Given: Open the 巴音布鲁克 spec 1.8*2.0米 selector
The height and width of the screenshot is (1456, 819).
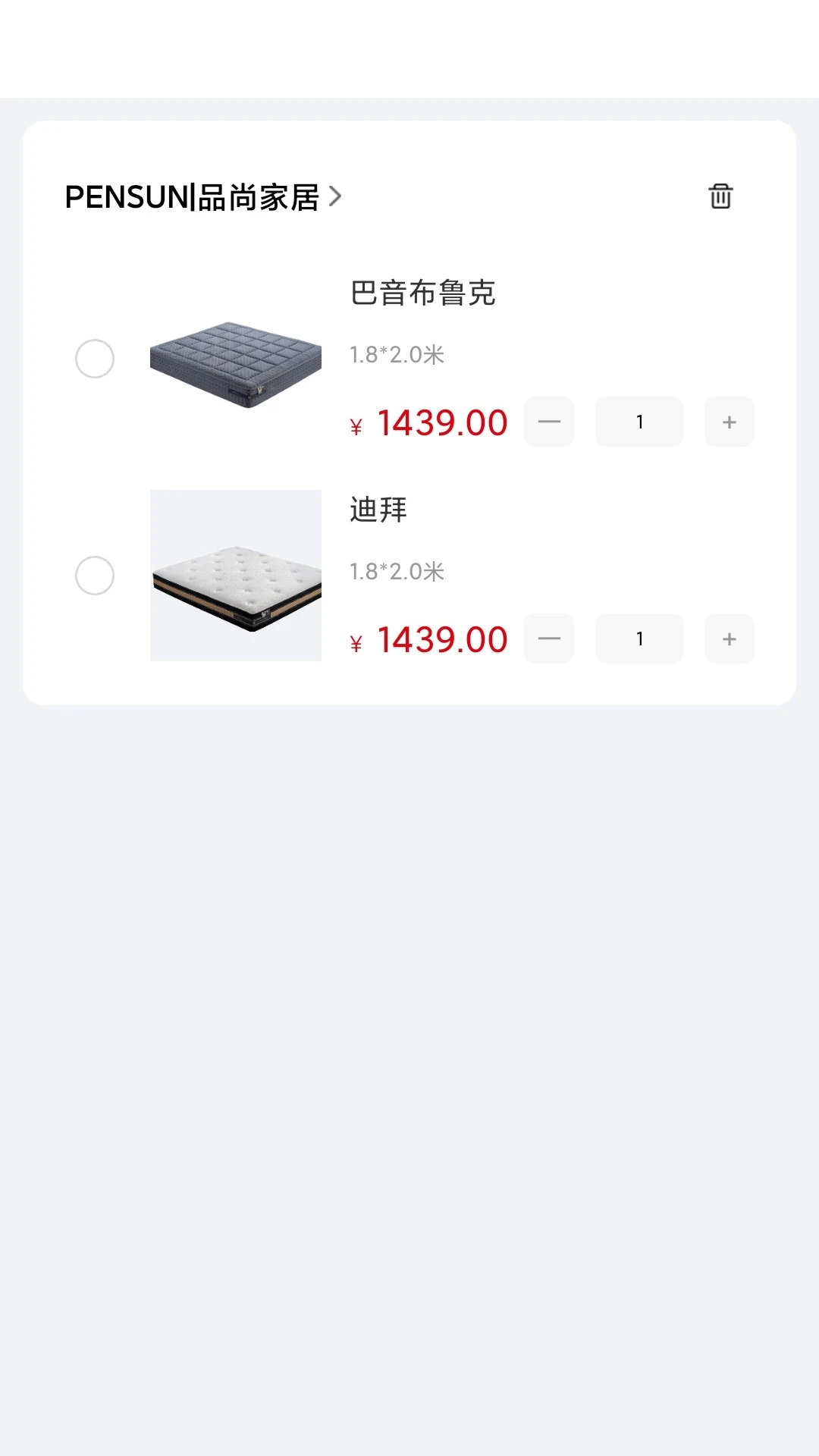Looking at the screenshot, I should tap(398, 354).
